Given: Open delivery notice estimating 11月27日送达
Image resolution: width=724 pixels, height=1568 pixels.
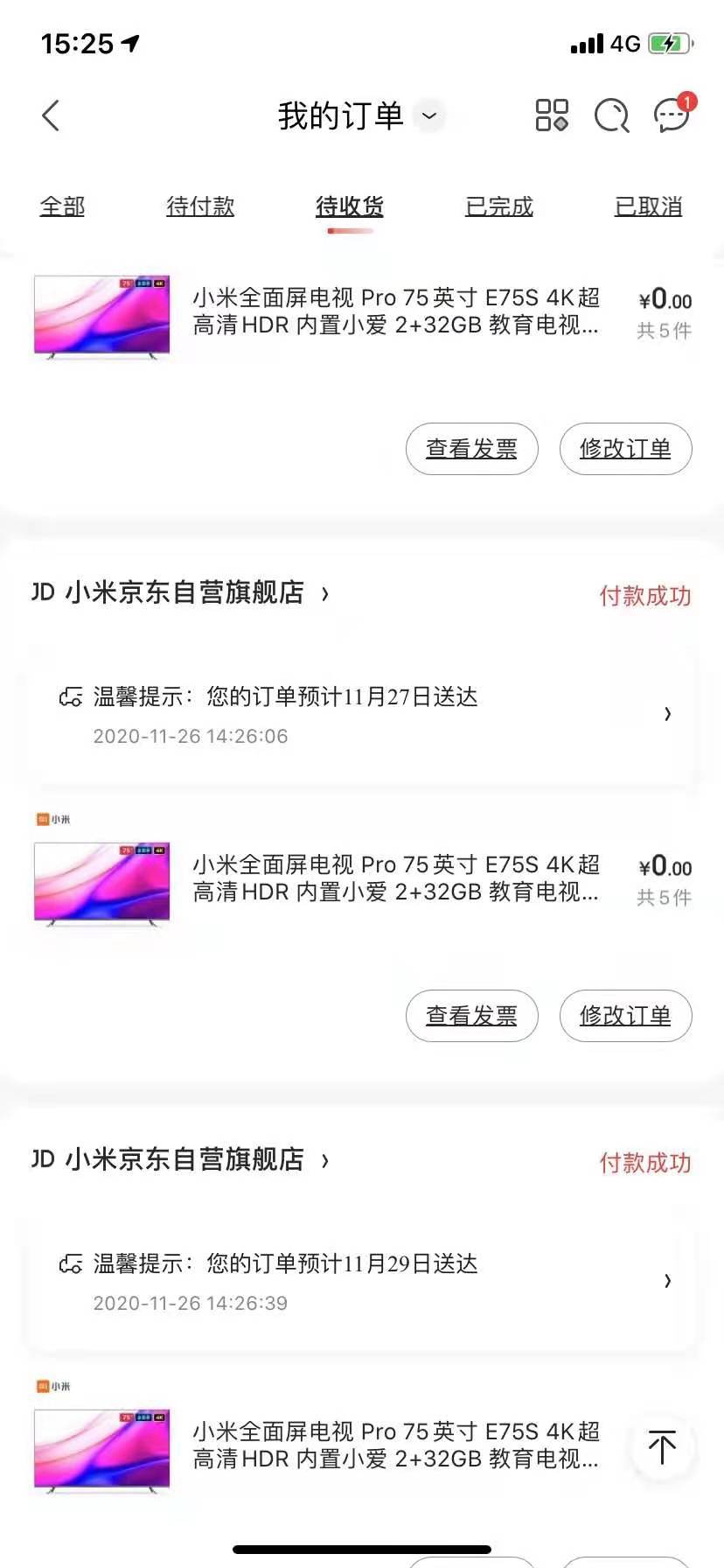Looking at the screenshot, I should [362, 714].
